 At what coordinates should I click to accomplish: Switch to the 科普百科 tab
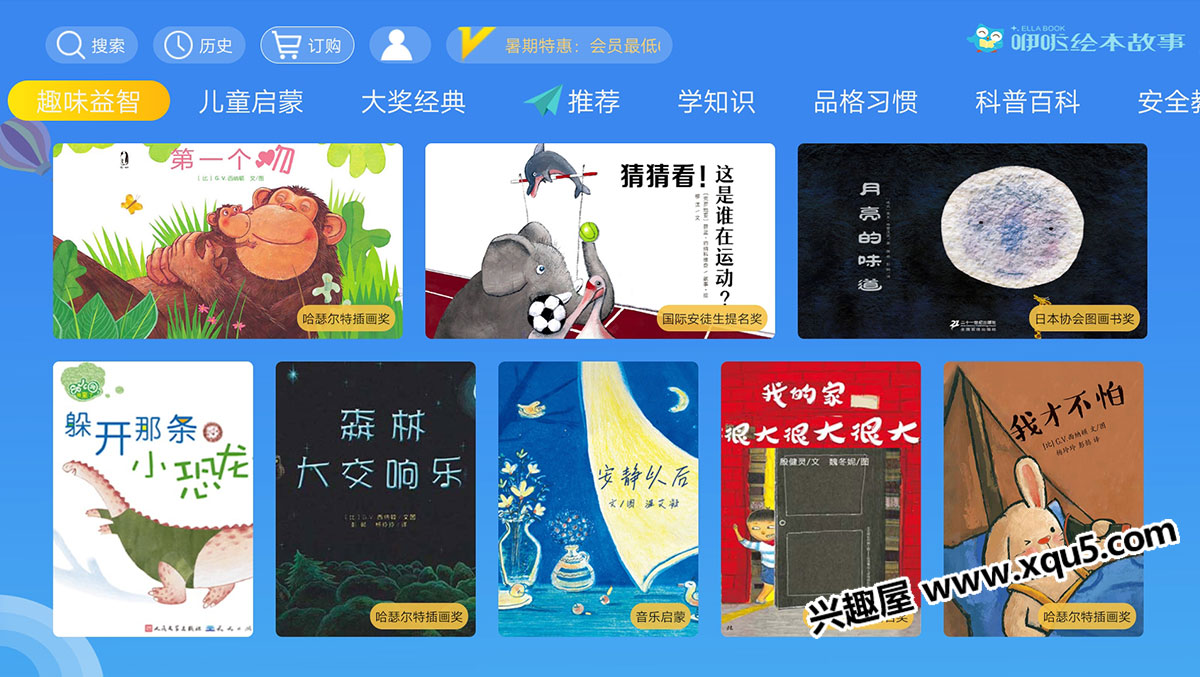coord(1027,101)
